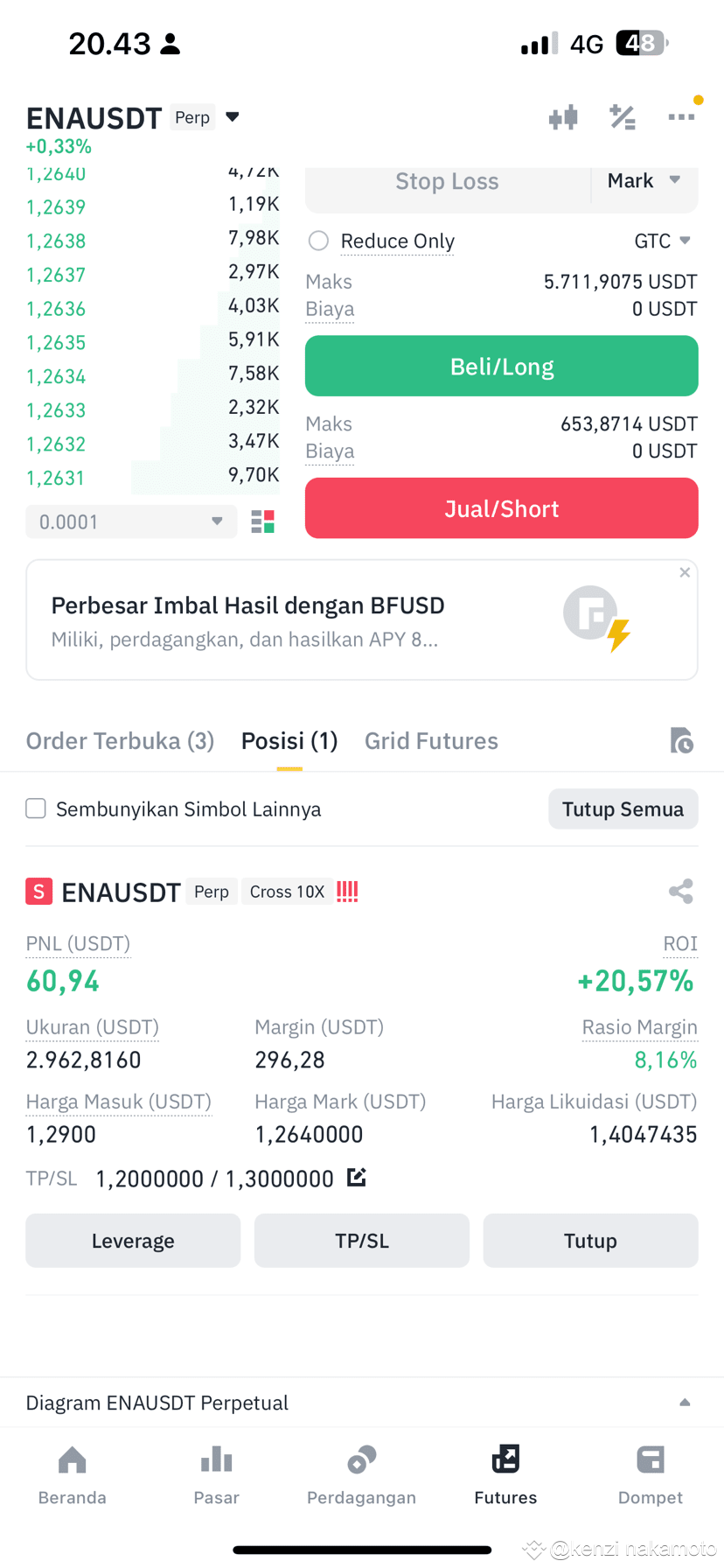Image resolution: width=724 pixels, height=1568 pixels.
Task: Open the three-dot more options menu
Action: click(x=681, y=116)
